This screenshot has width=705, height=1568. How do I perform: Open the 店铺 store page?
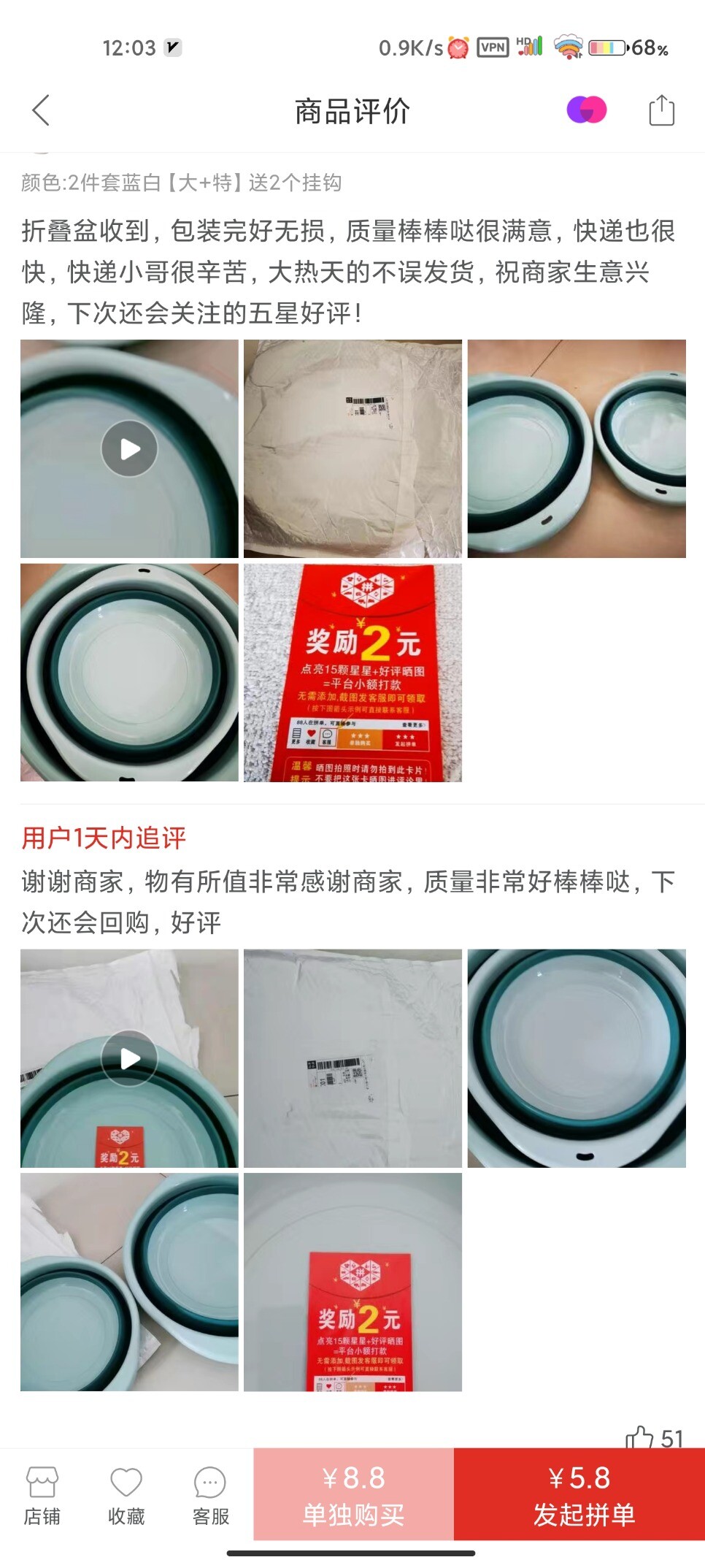click(x=42, y=1496)
